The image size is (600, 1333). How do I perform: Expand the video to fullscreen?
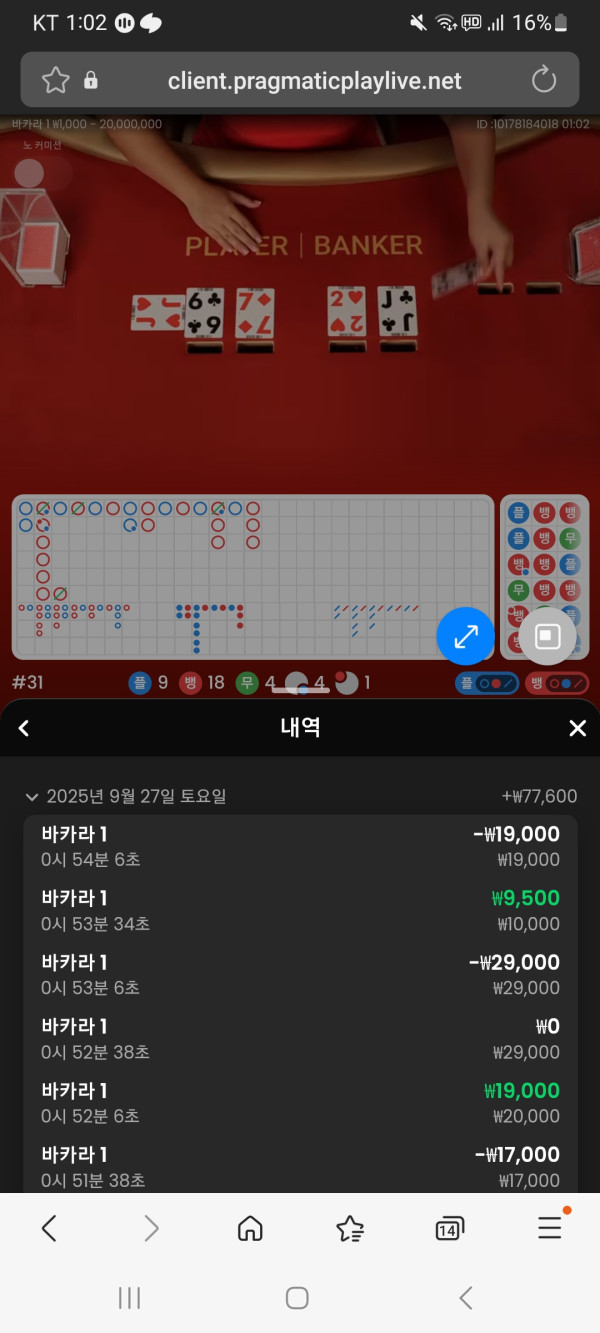point(467,636)
